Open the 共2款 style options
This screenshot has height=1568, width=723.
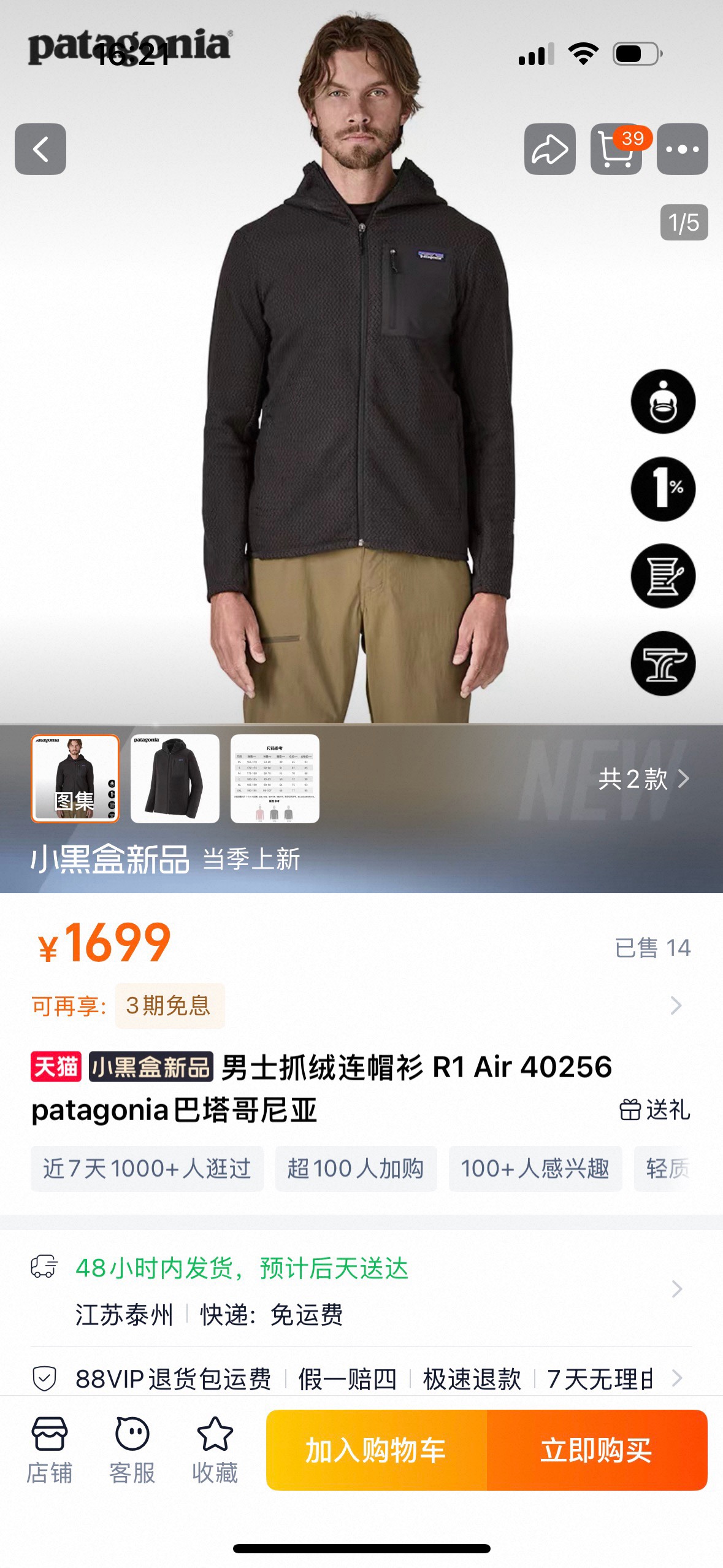coord(643,779)
